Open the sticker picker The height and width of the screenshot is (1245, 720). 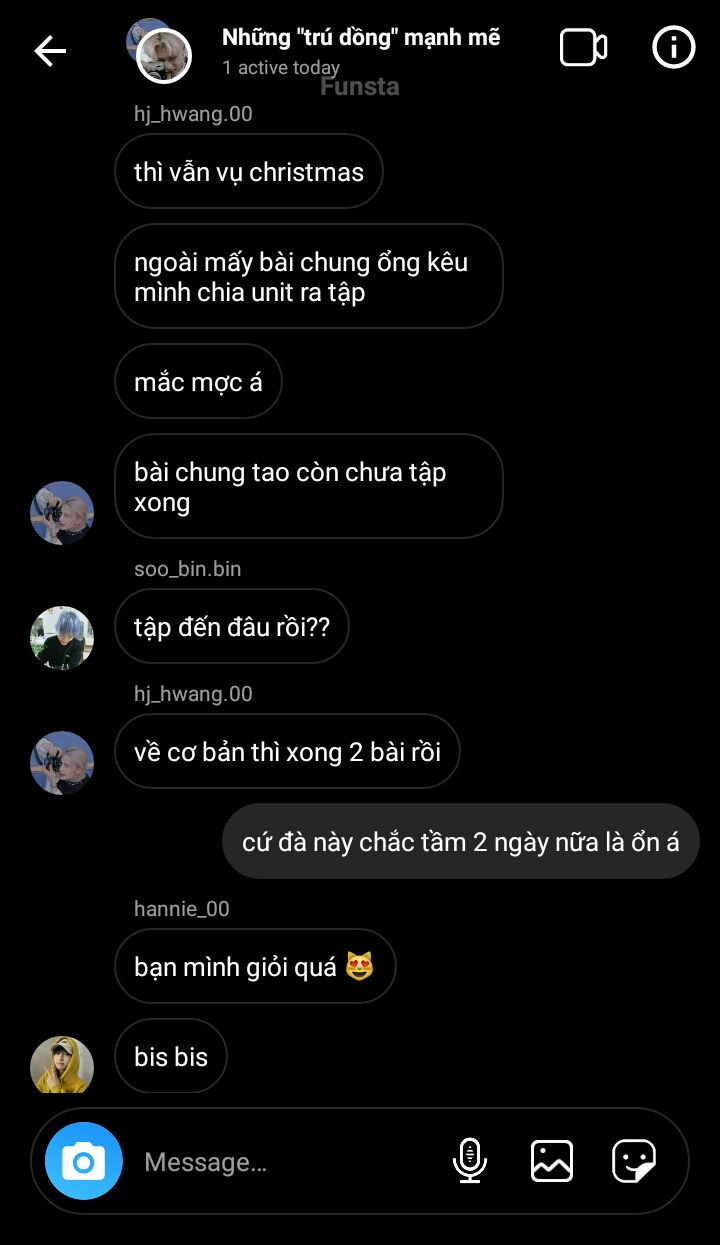634,1161
